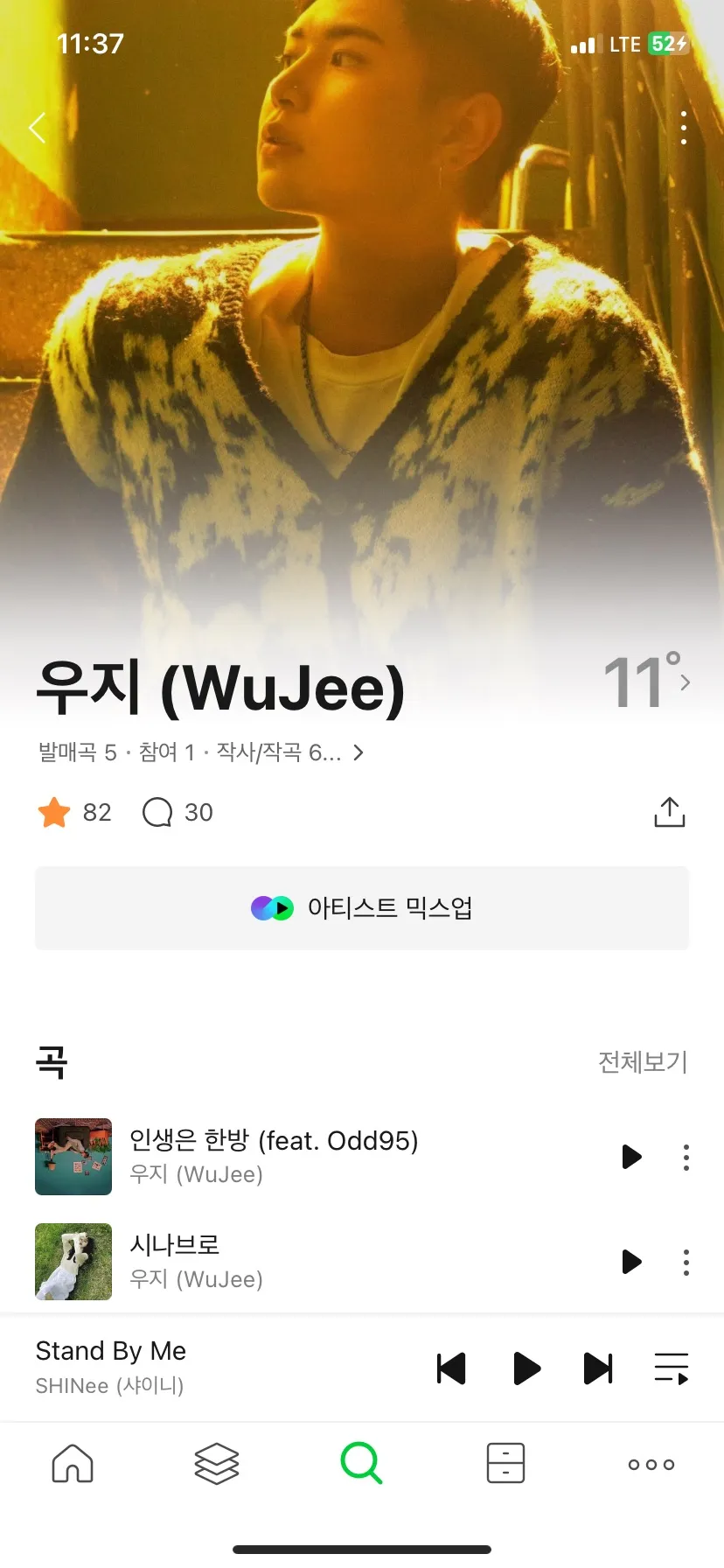Open 전체보기 to view all songs

(643, 1061)
